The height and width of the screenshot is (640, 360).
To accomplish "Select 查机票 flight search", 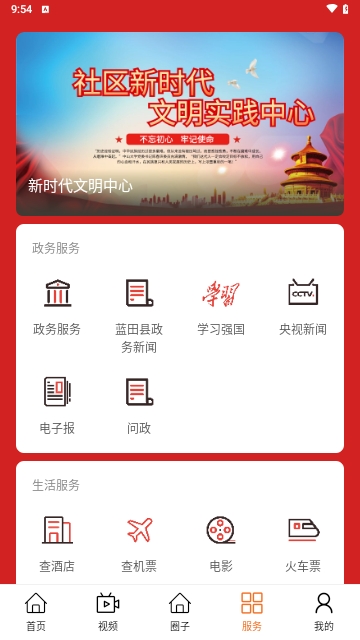I will click(139, 544).
